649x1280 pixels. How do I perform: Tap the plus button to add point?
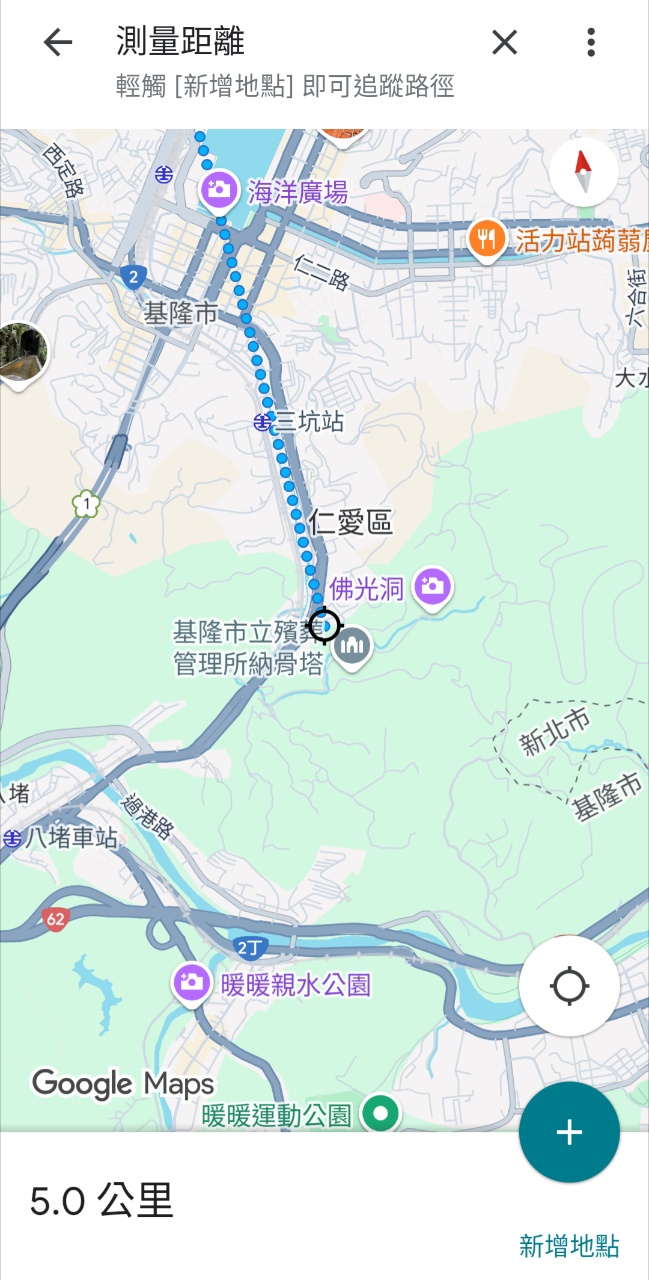point(569,1132)
